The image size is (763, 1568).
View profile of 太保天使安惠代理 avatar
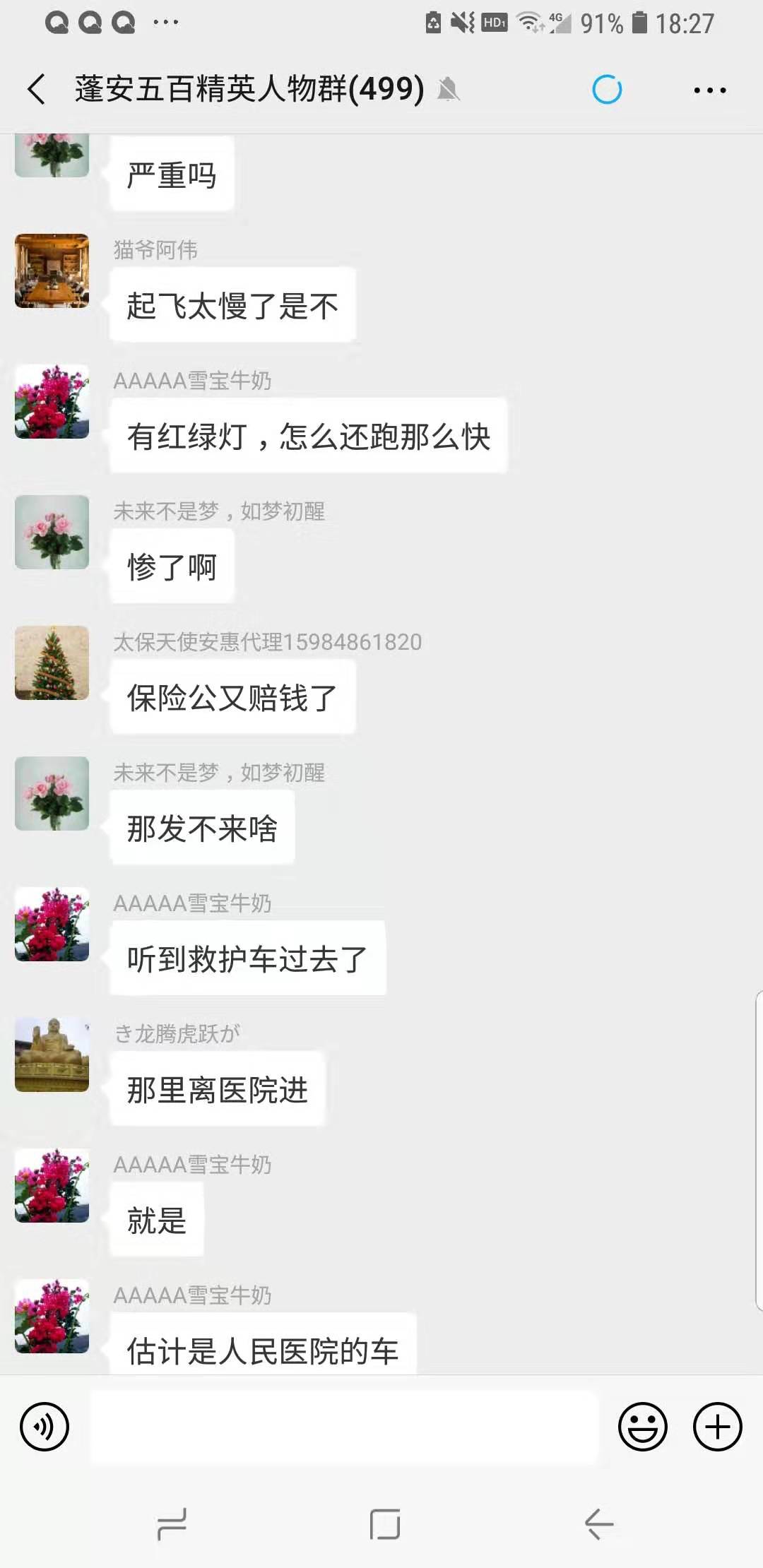click(x=52, y=663)
